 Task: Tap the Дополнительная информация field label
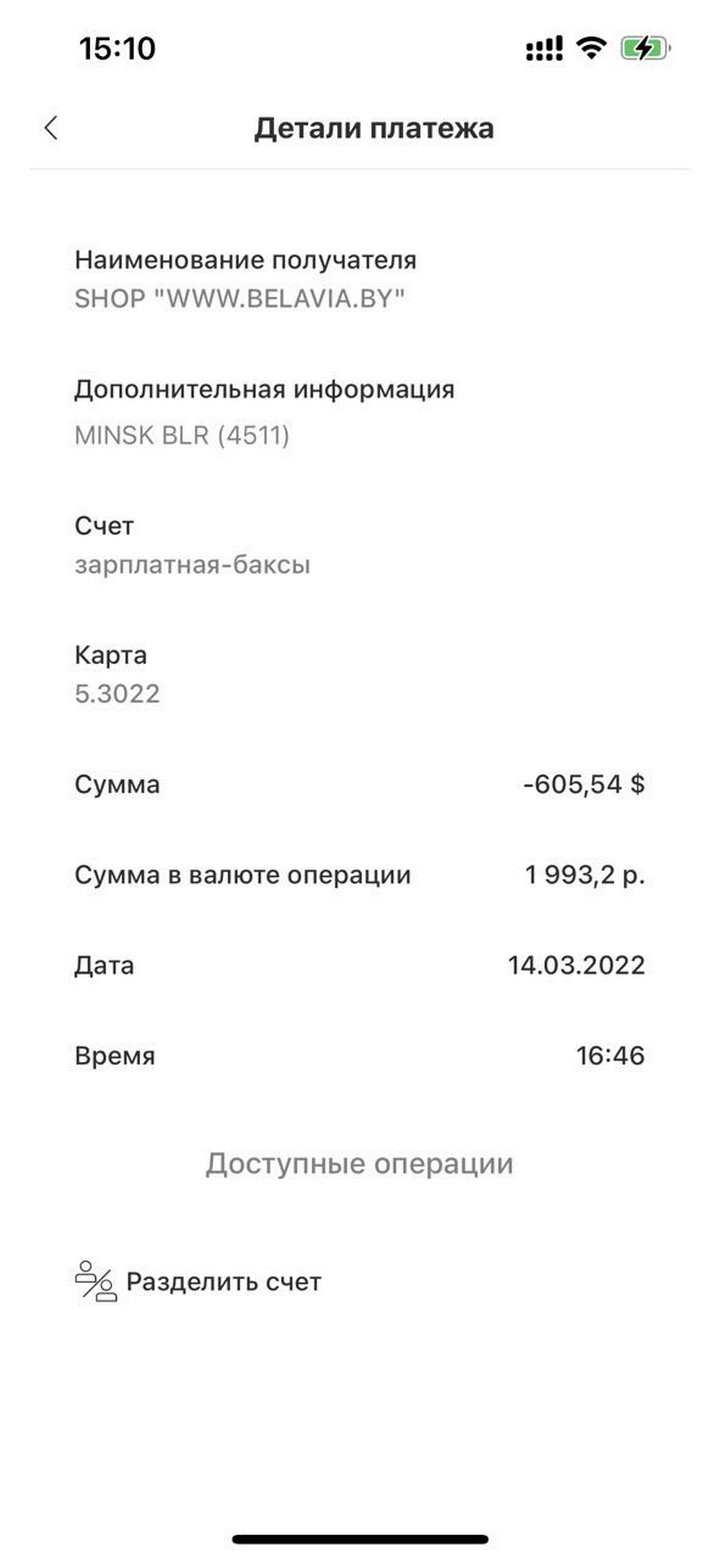click(x=265, y=389)
